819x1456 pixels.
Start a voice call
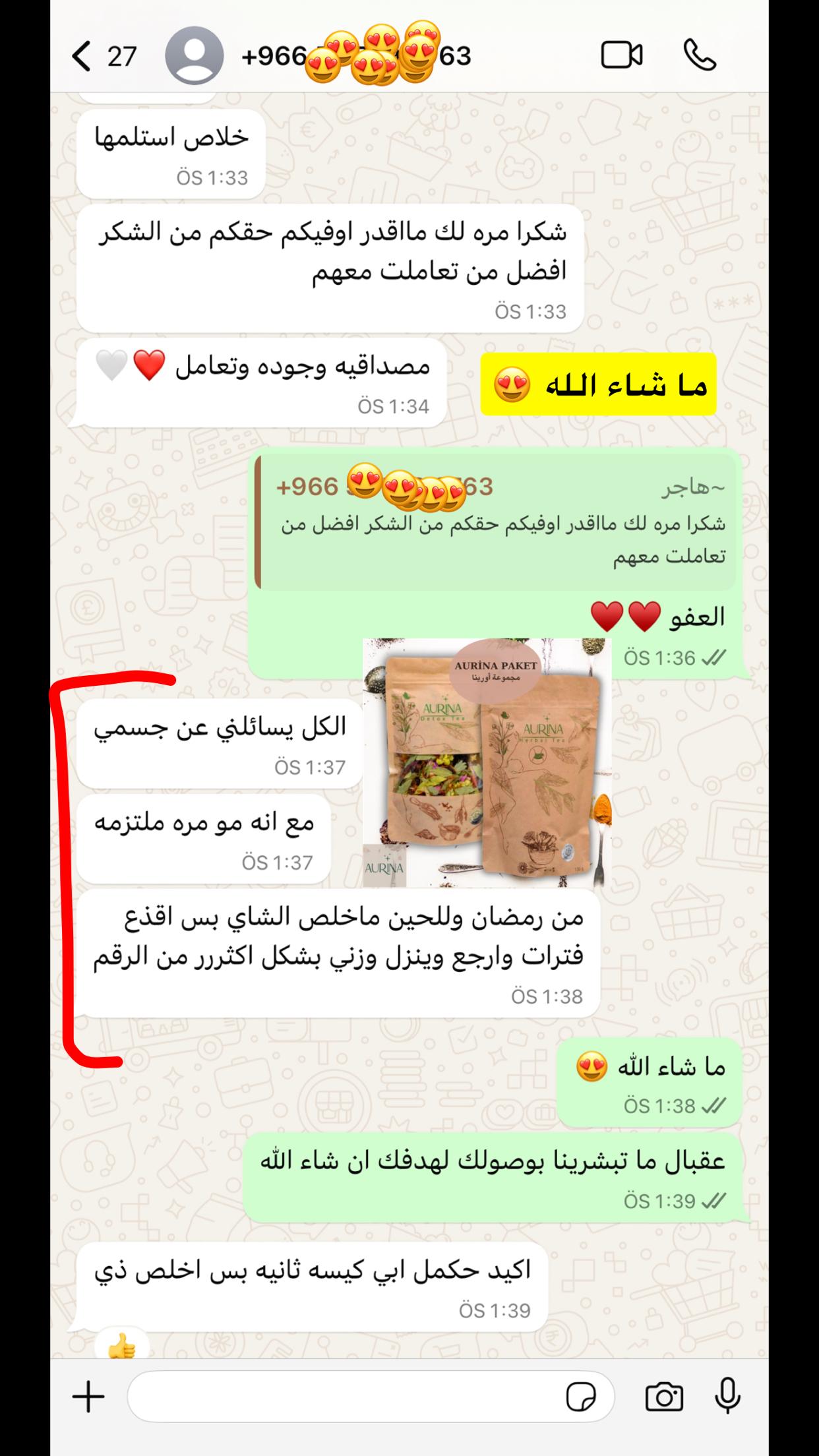700,55
